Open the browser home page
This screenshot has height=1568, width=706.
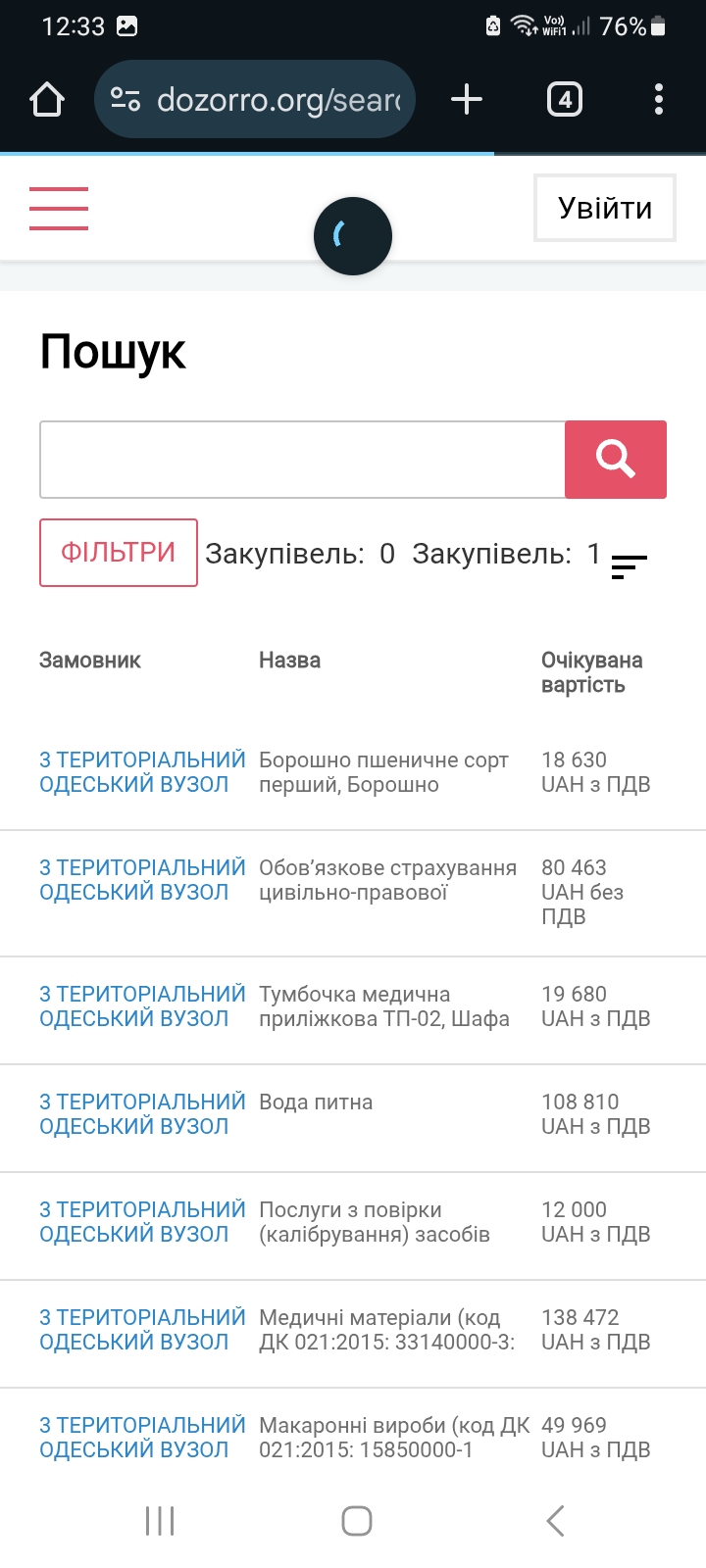click(x=47, y=99)
